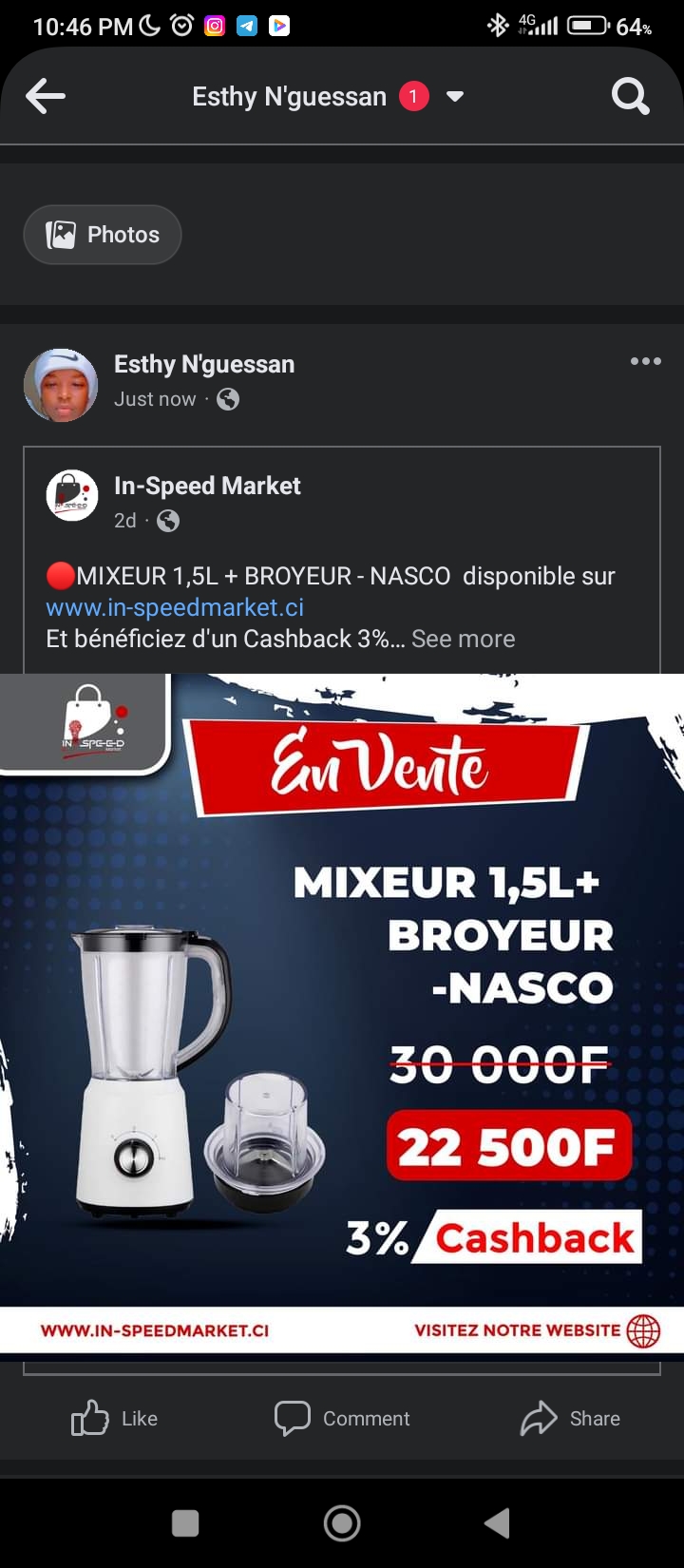Comment on the shared post
684x1568 pixels.
342,1418
